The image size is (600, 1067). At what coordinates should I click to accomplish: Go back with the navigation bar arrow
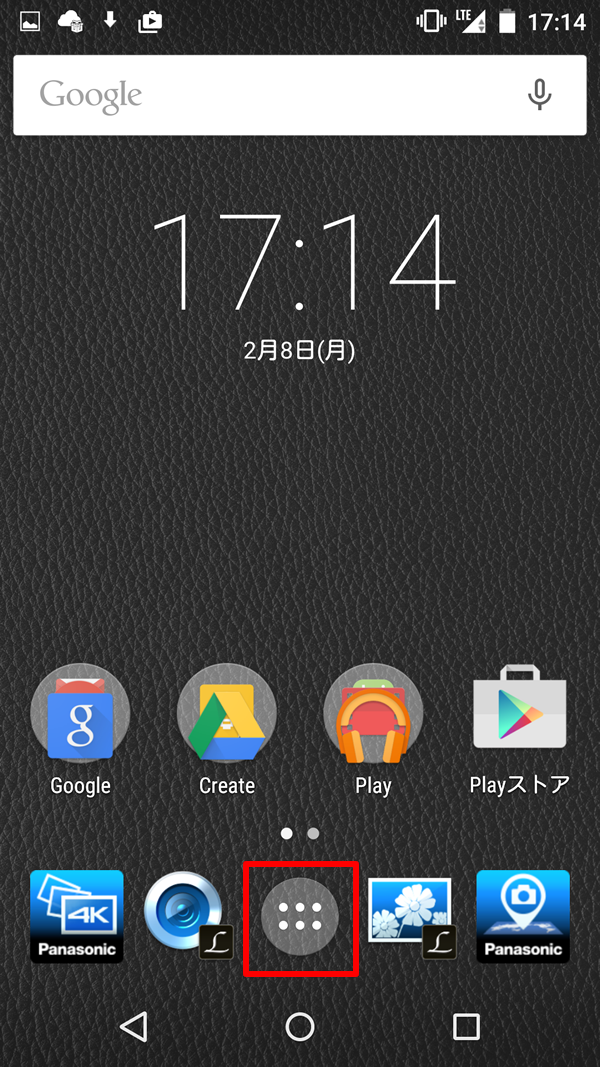click(x=133, y=1026)
